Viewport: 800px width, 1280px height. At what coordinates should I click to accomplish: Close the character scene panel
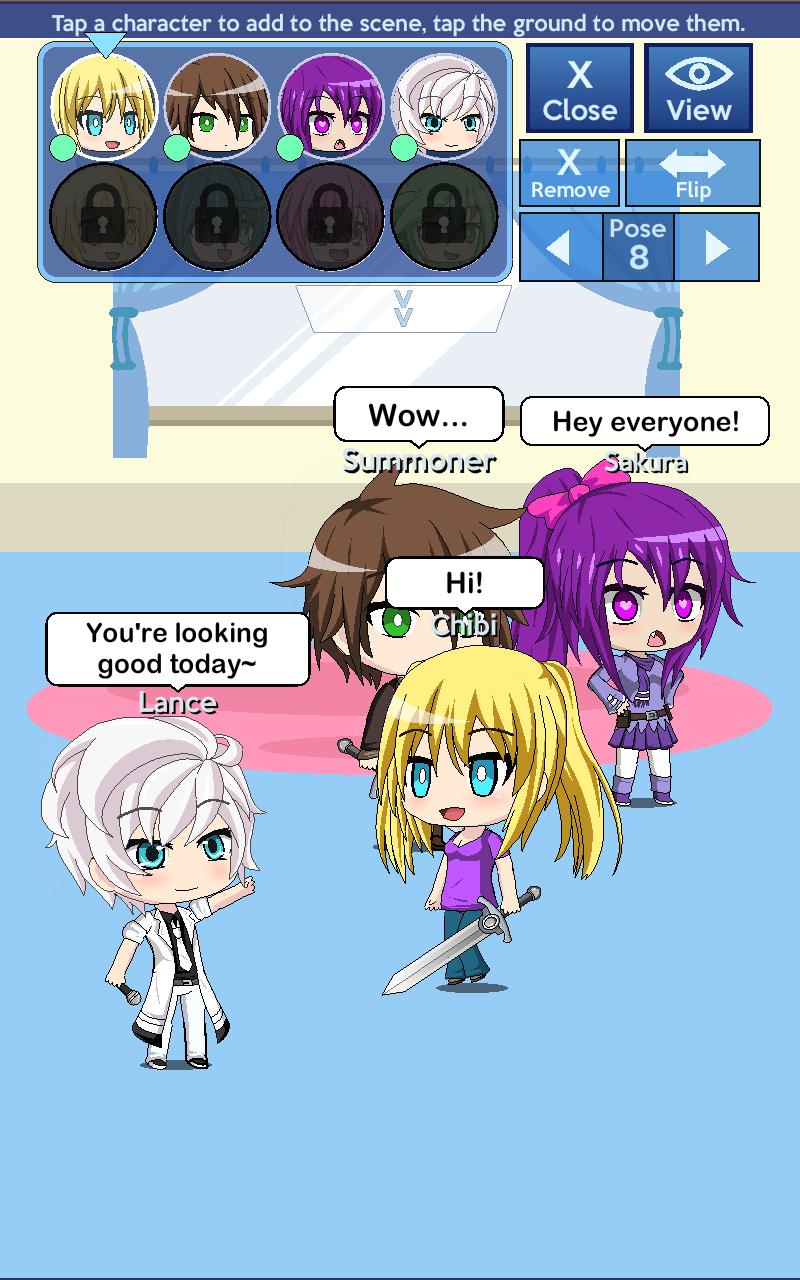(580, 89)
